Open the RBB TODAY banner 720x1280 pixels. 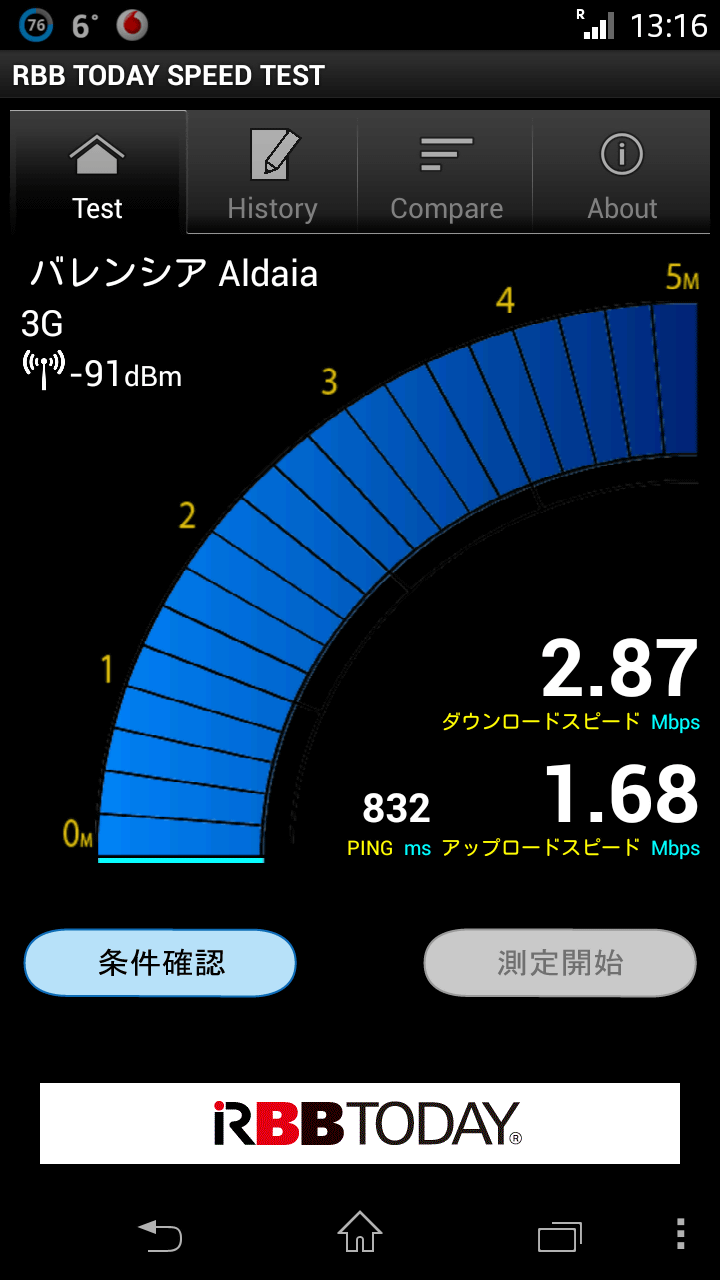click(360, 1123)
